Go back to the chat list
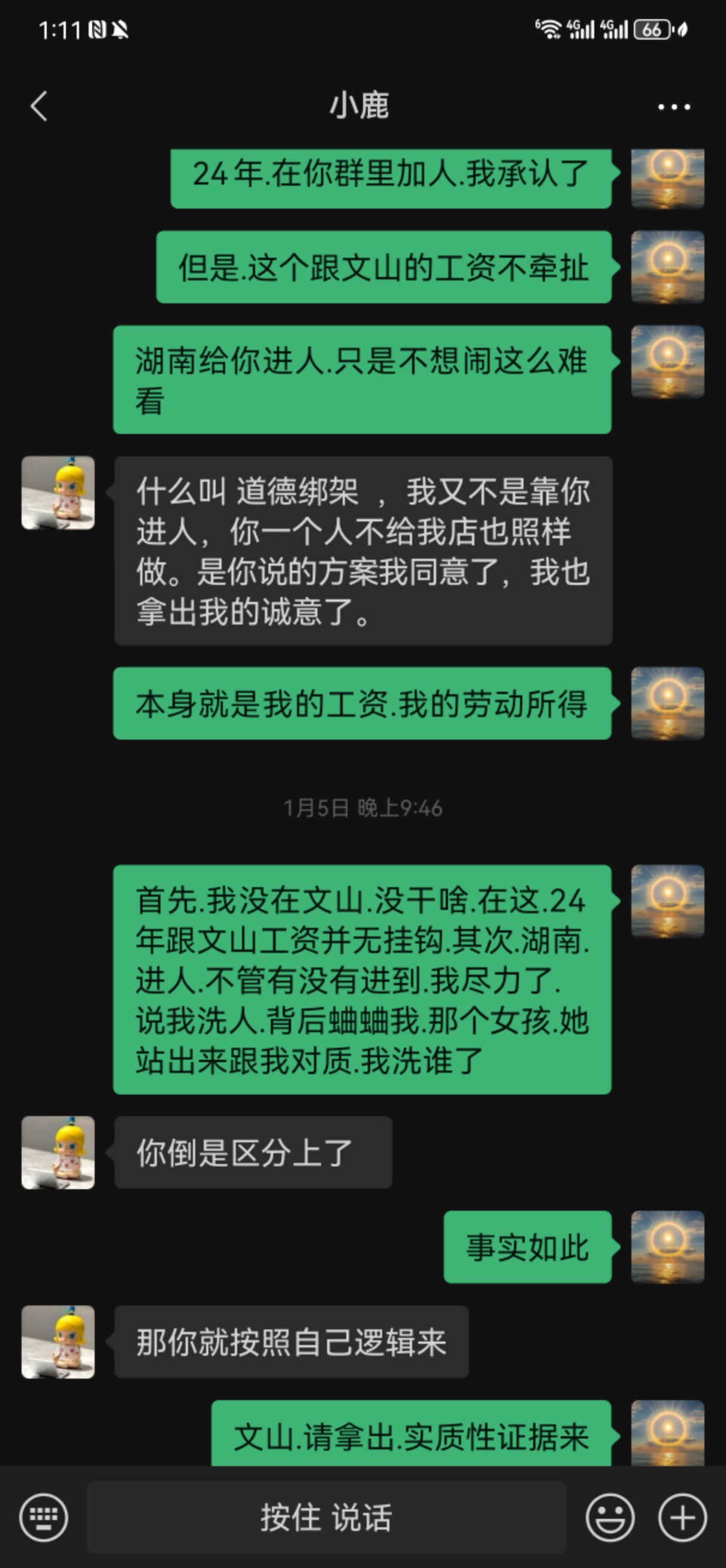Image resolution: width=726 pixels, height=1568 pixels. pyautogui.click(x=39, y=107)
